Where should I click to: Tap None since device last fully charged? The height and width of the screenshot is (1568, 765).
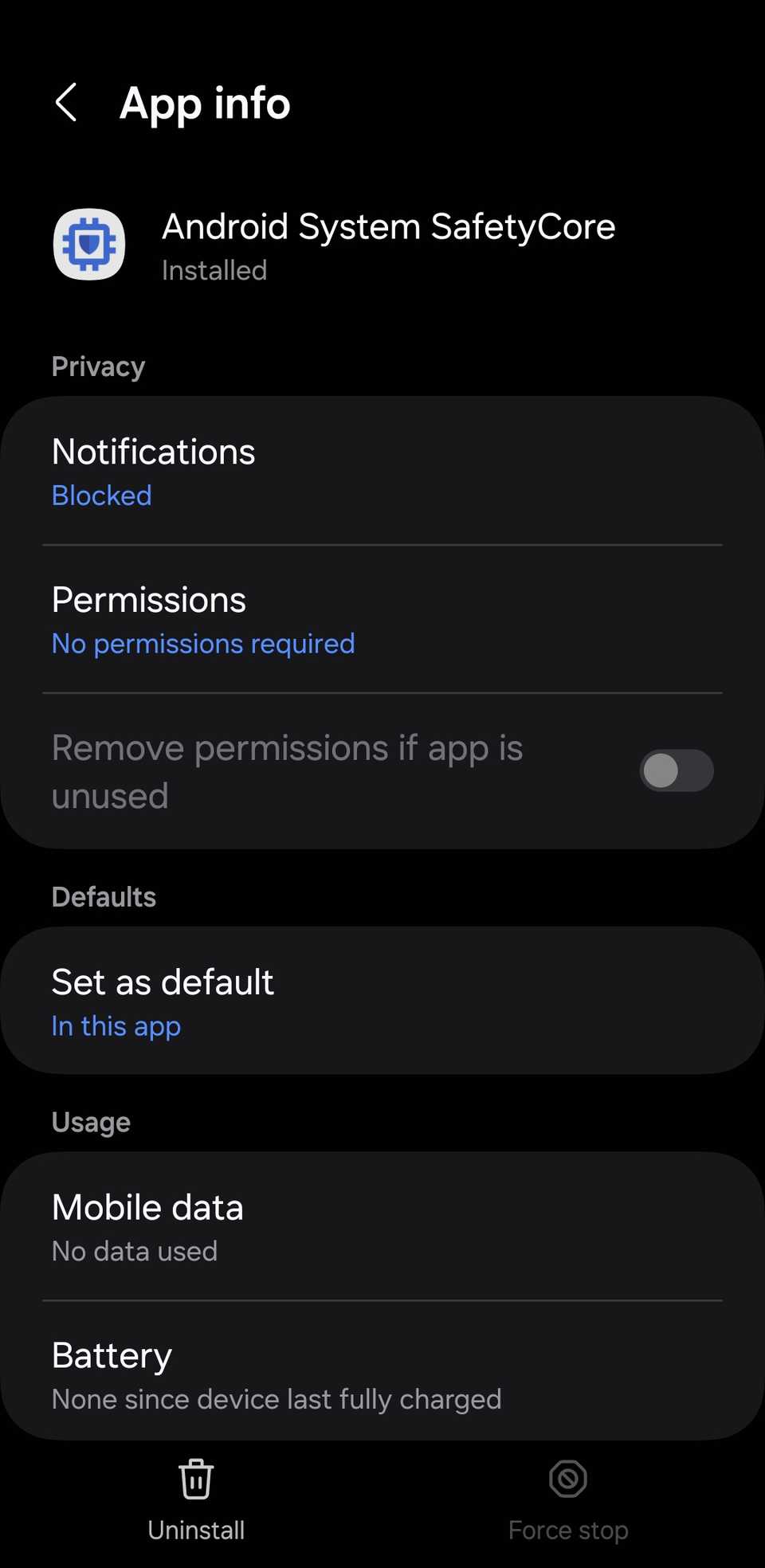point(276,1399)
